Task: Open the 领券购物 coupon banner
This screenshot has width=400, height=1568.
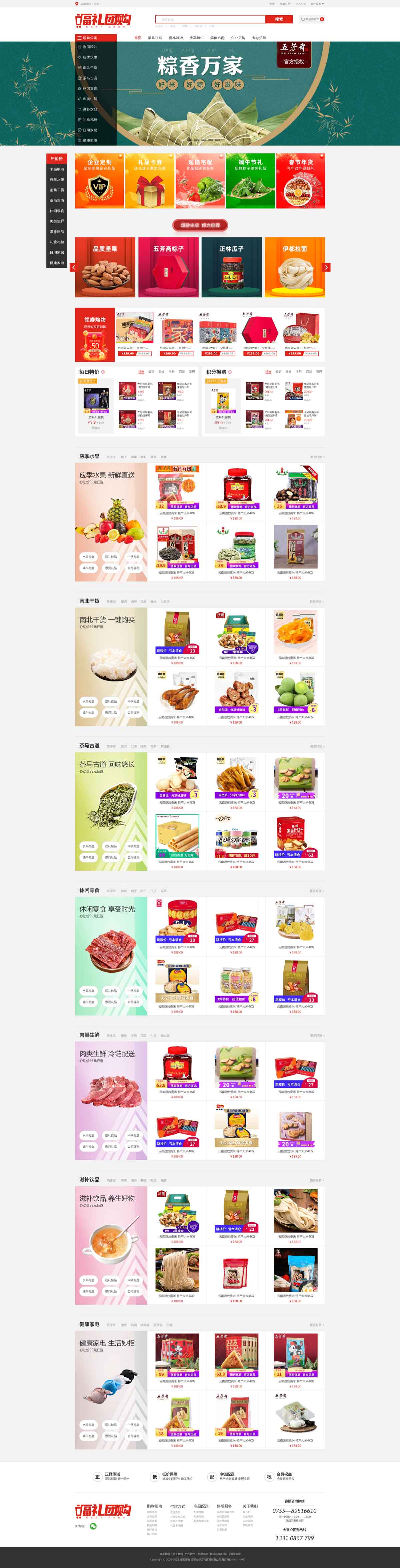Action: (94, 335)
